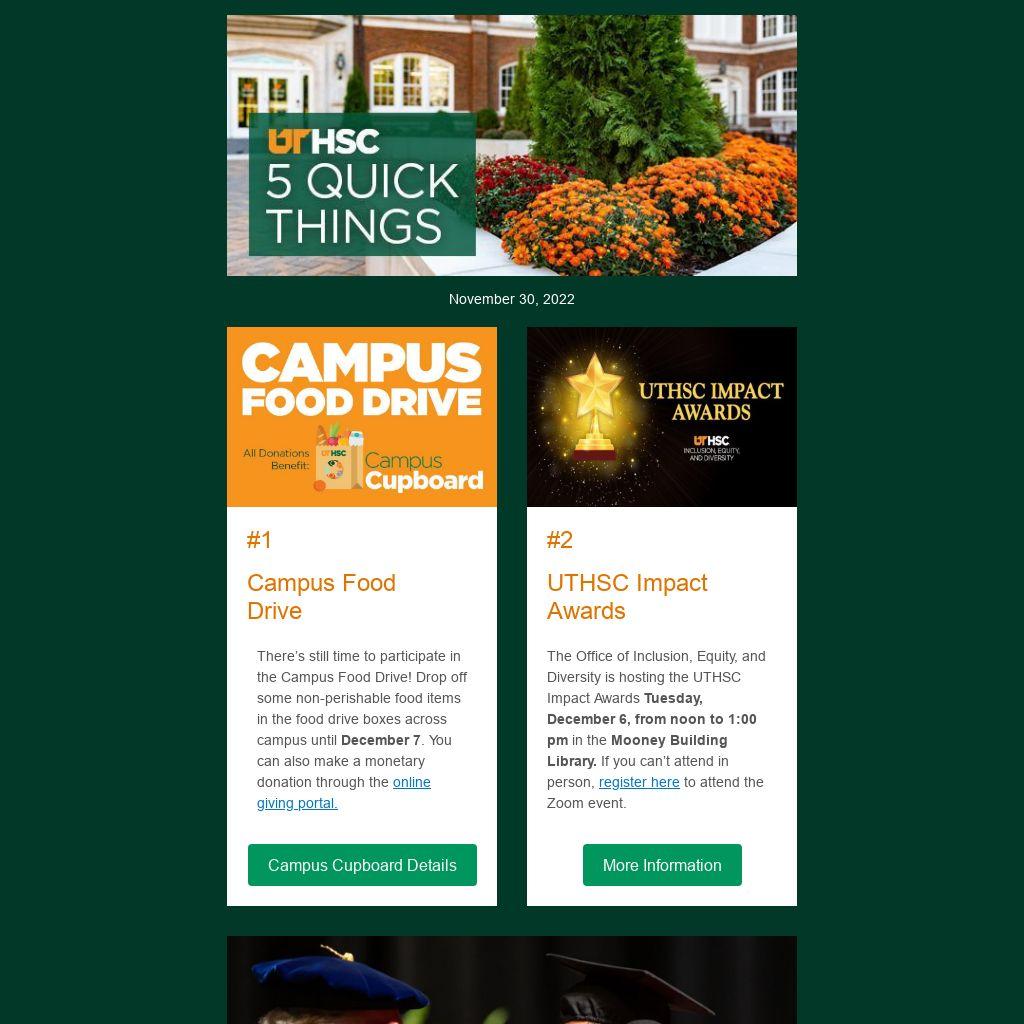Follow the register here link

tap(639, 782)
